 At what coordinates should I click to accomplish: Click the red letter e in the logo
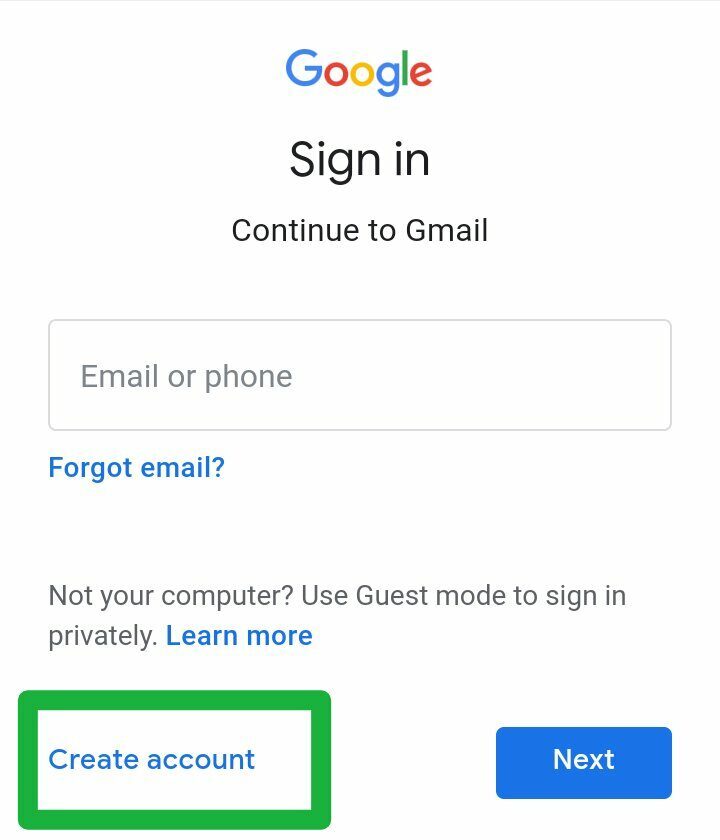[419, 75]
